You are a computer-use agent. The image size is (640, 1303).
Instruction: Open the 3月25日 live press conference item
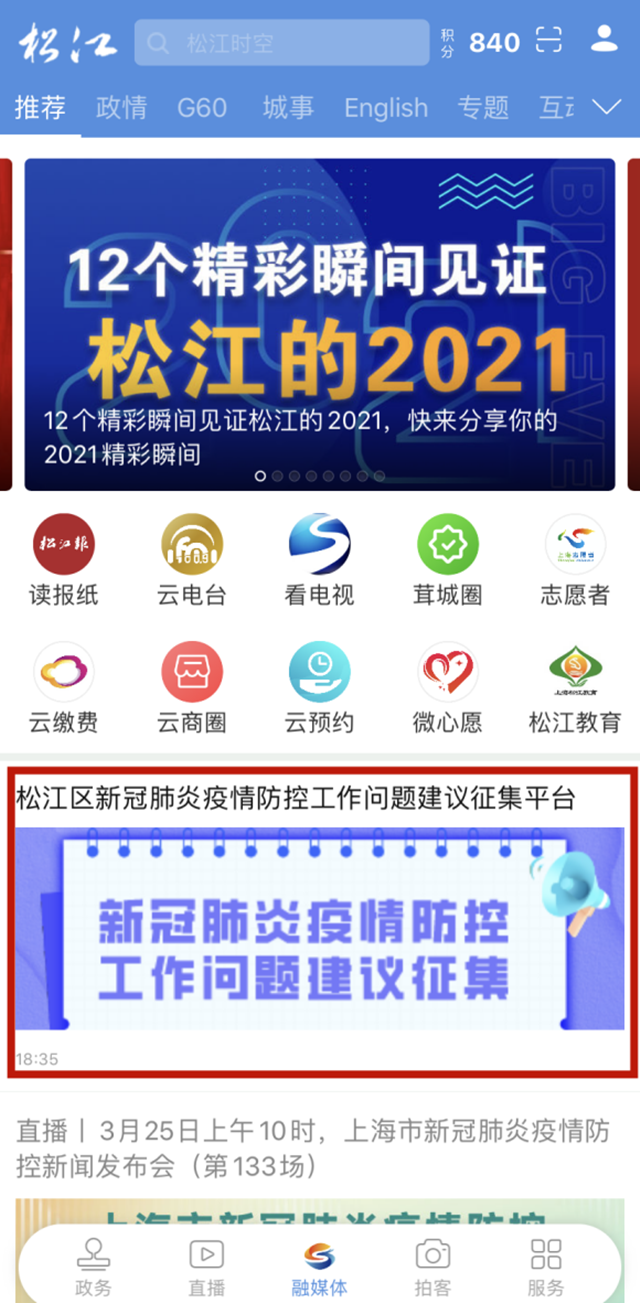[x=319, y=1148]
